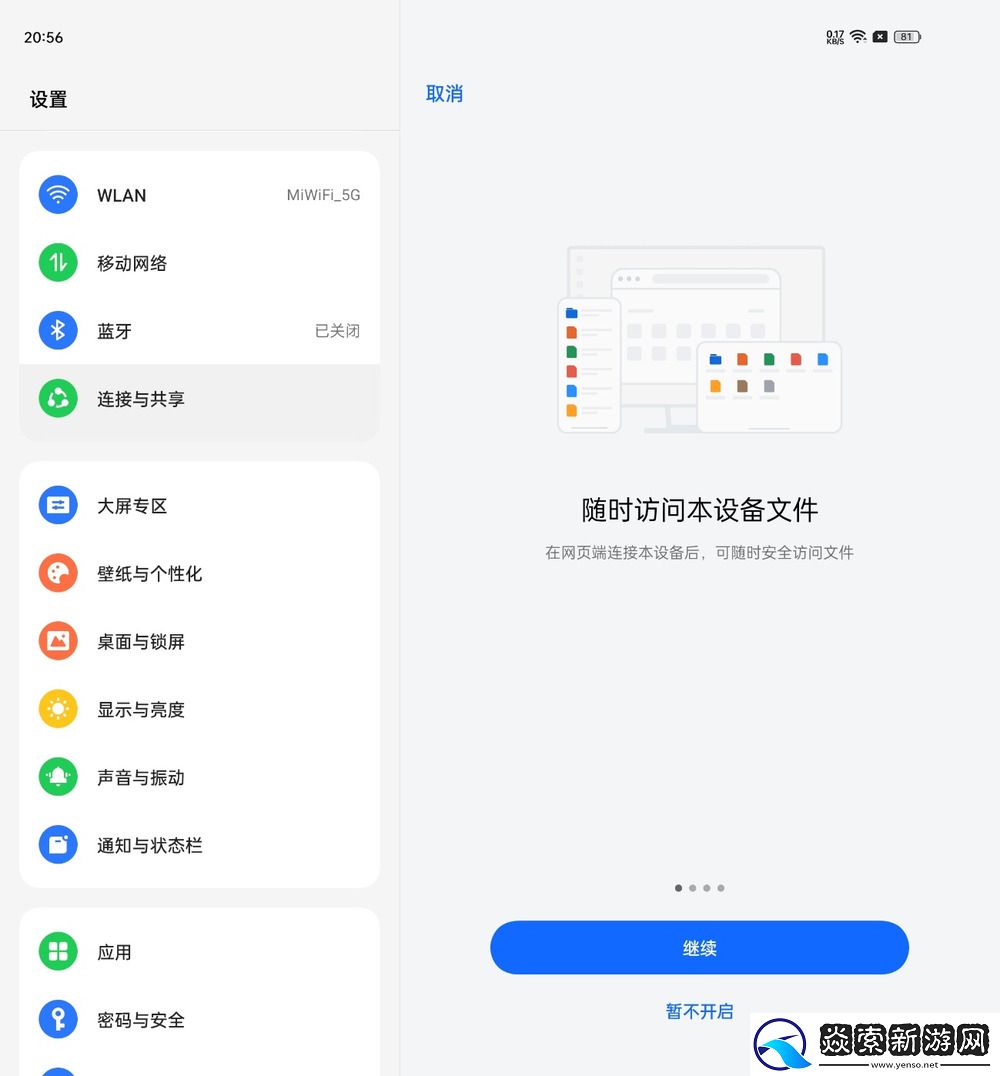
Task: Open 显示与亮度 settings
Action: pos(199,710)
